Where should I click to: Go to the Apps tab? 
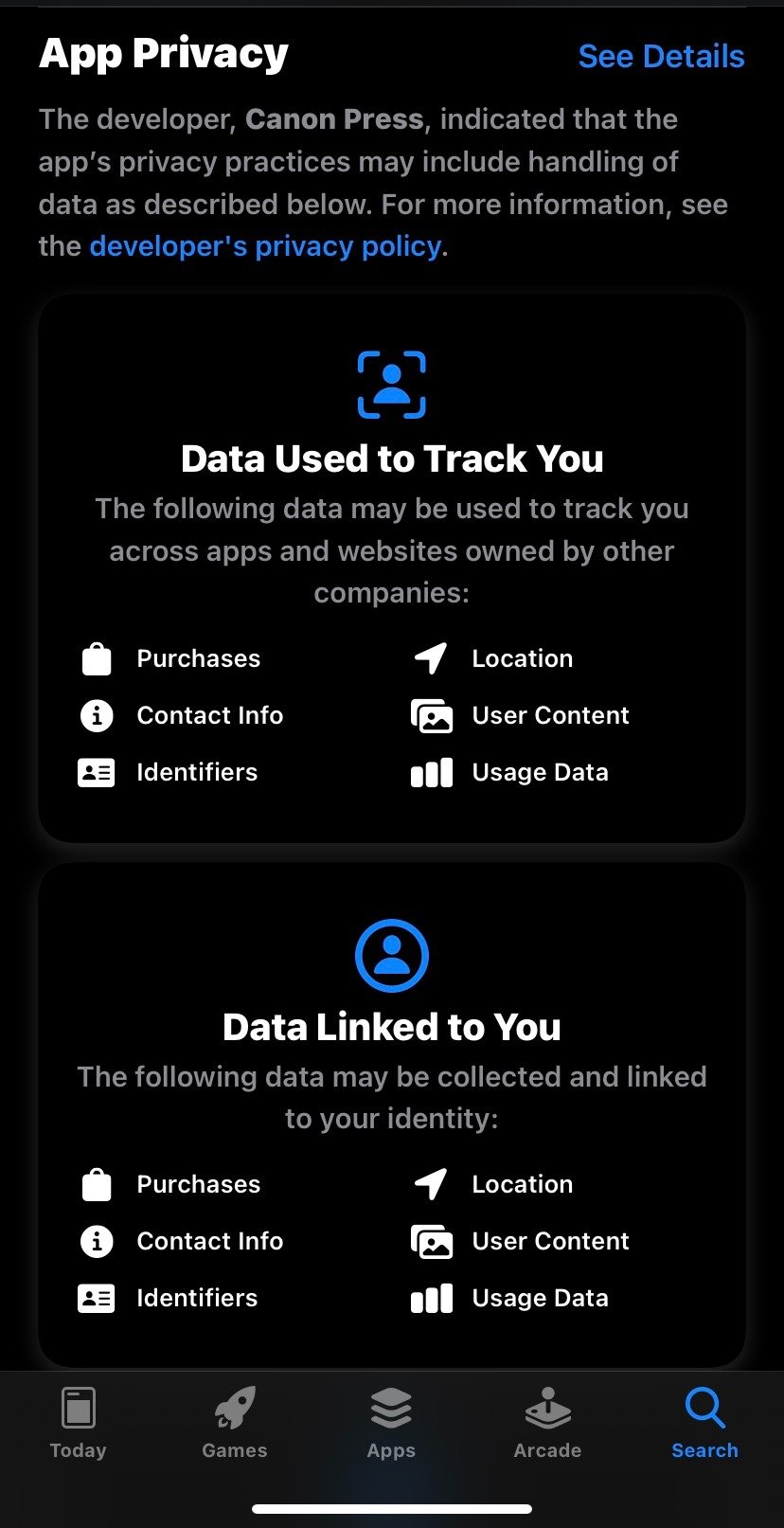[391, 1421]
